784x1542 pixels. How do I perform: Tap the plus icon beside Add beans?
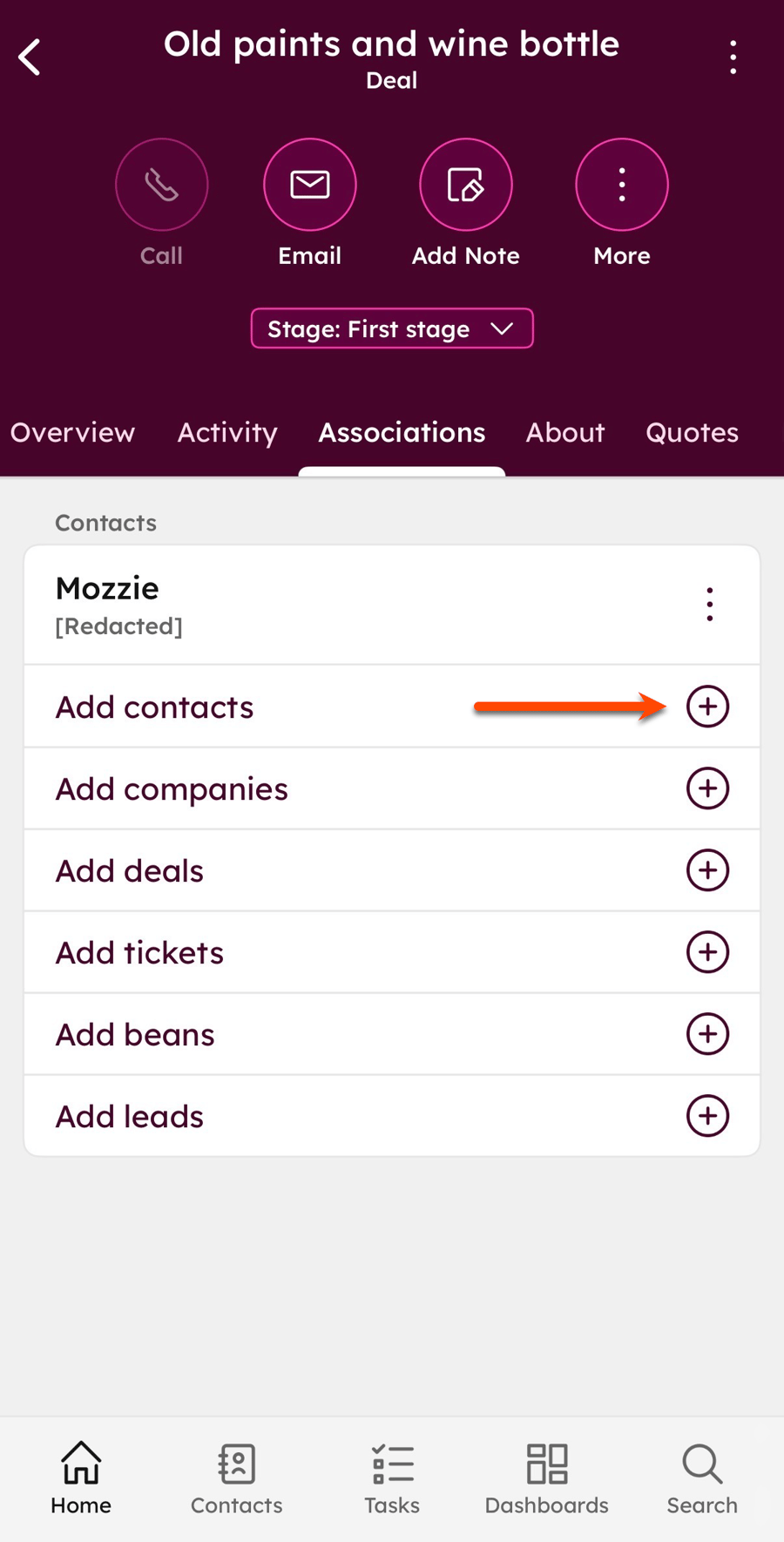[707, 1034]
